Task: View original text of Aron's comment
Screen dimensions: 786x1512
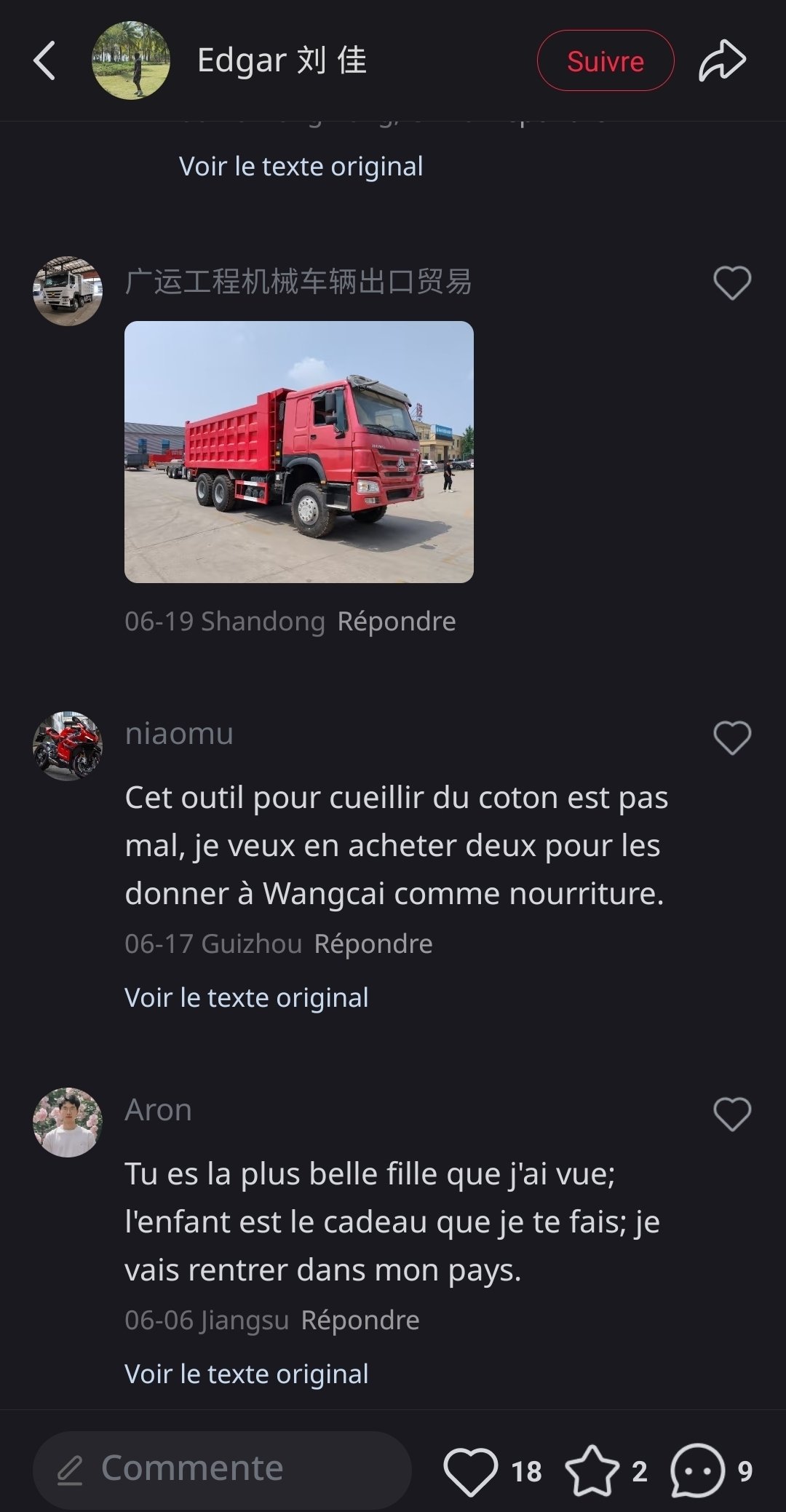Action: [x=246, y=1374]
